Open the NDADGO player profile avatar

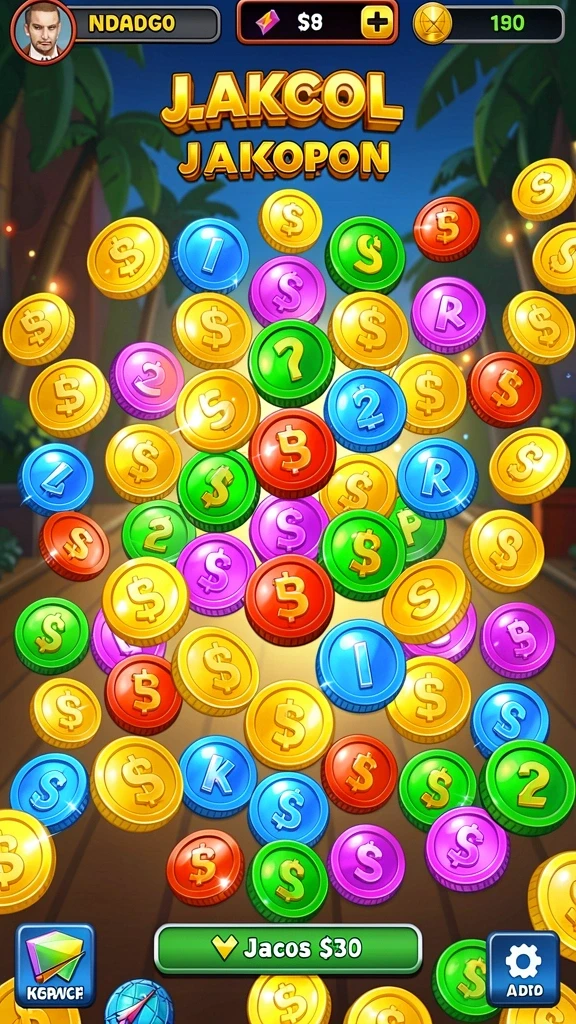(43, 30)
